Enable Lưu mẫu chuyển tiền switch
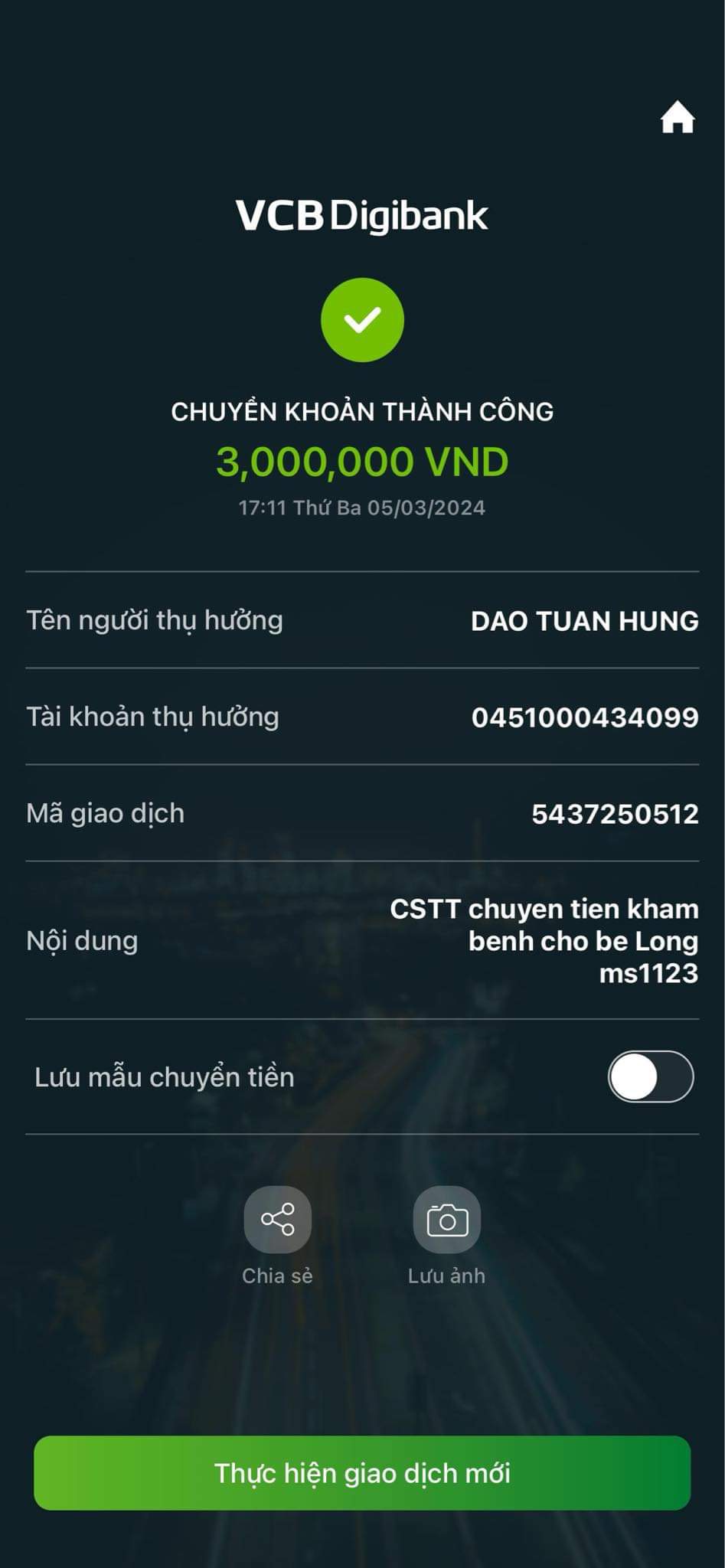 tap(650, 1076)
